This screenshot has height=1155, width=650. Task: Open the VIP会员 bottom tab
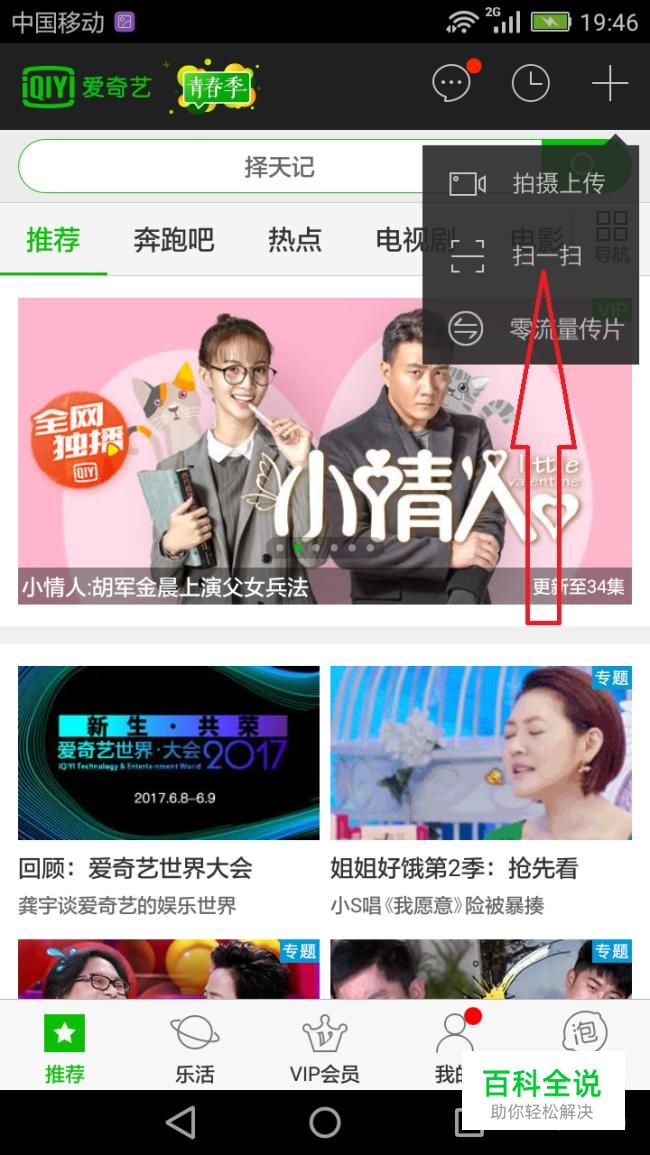click(325, 1047)
